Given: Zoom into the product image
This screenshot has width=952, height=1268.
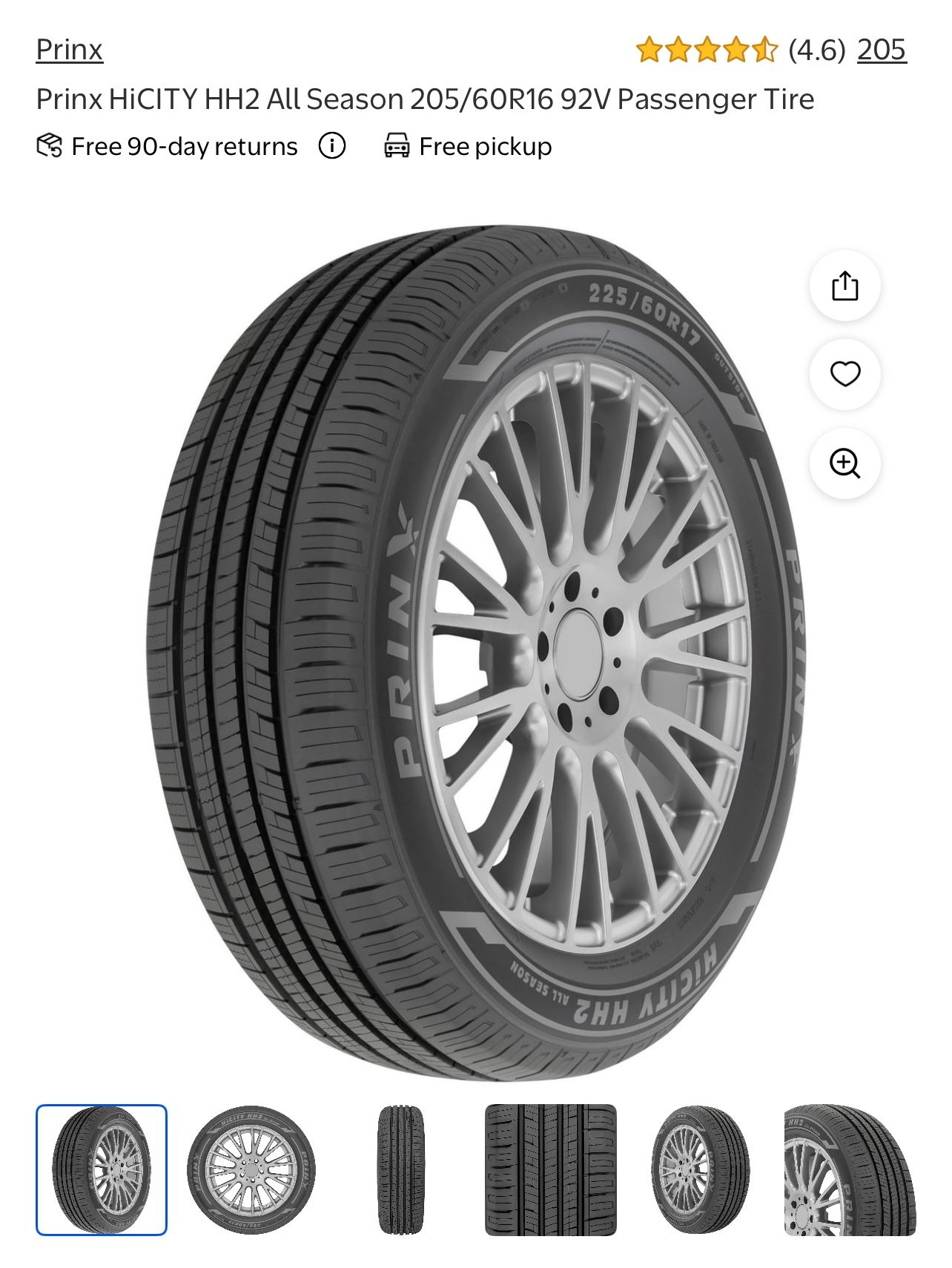Looking at the screenshot, I should [844, 463].
